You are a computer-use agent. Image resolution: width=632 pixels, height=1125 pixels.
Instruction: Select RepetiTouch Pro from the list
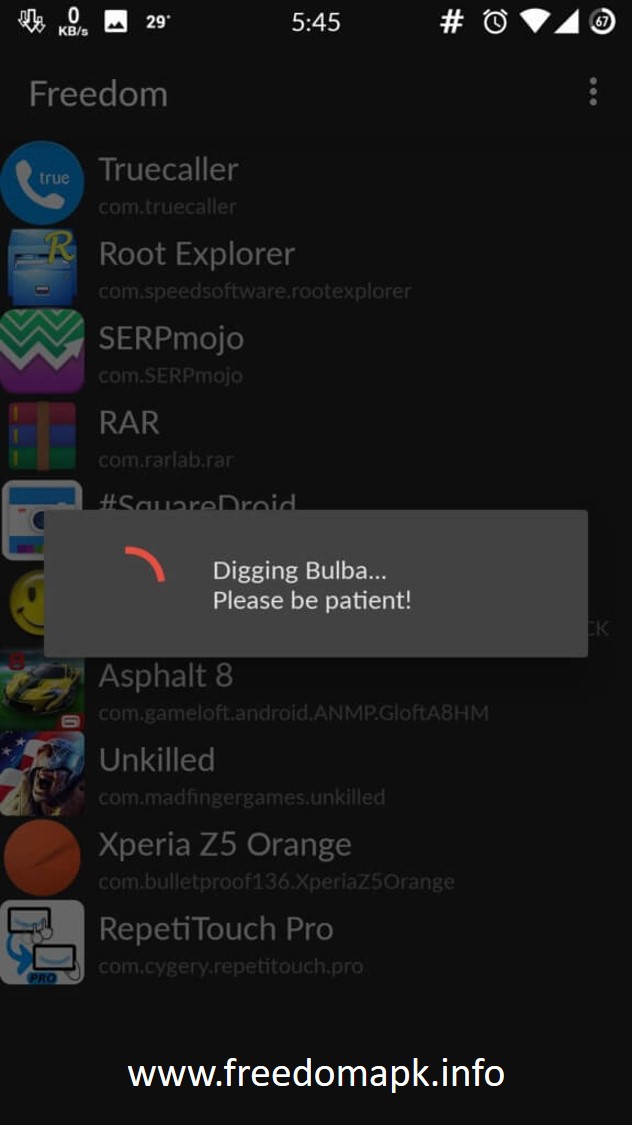(x=316, y=942)
